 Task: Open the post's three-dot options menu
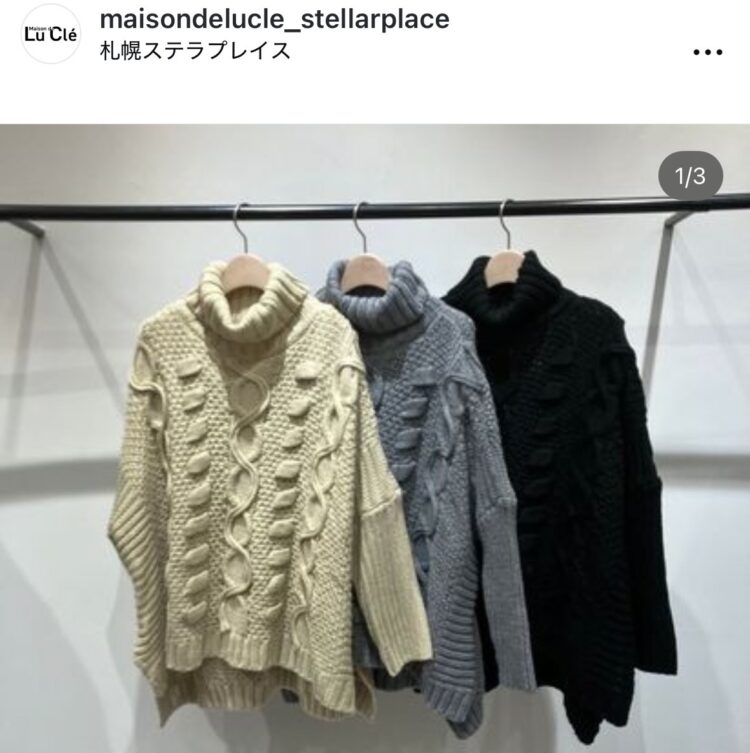click(x=707, y=51)
